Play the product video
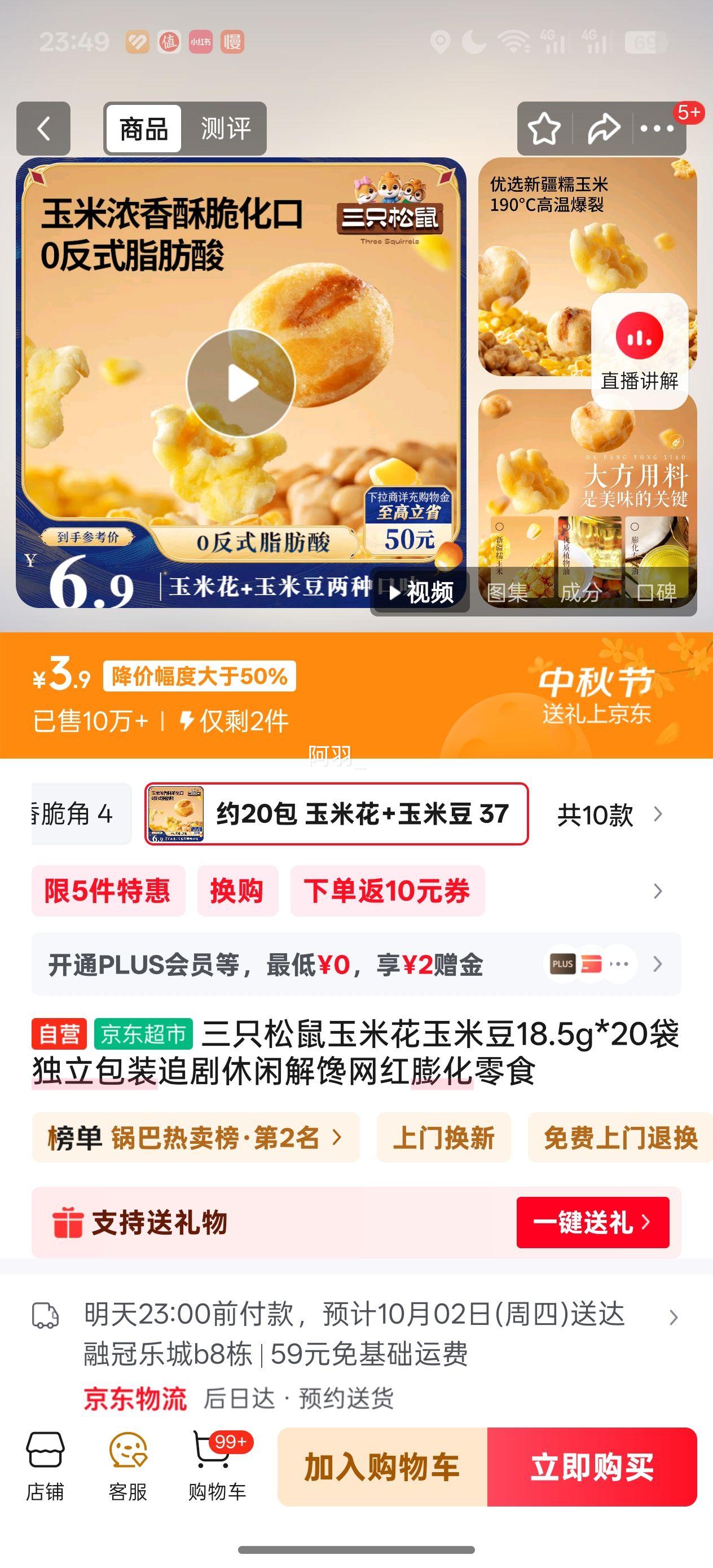The height and width of the screenshot is (1568, 713). click(240, 384)
